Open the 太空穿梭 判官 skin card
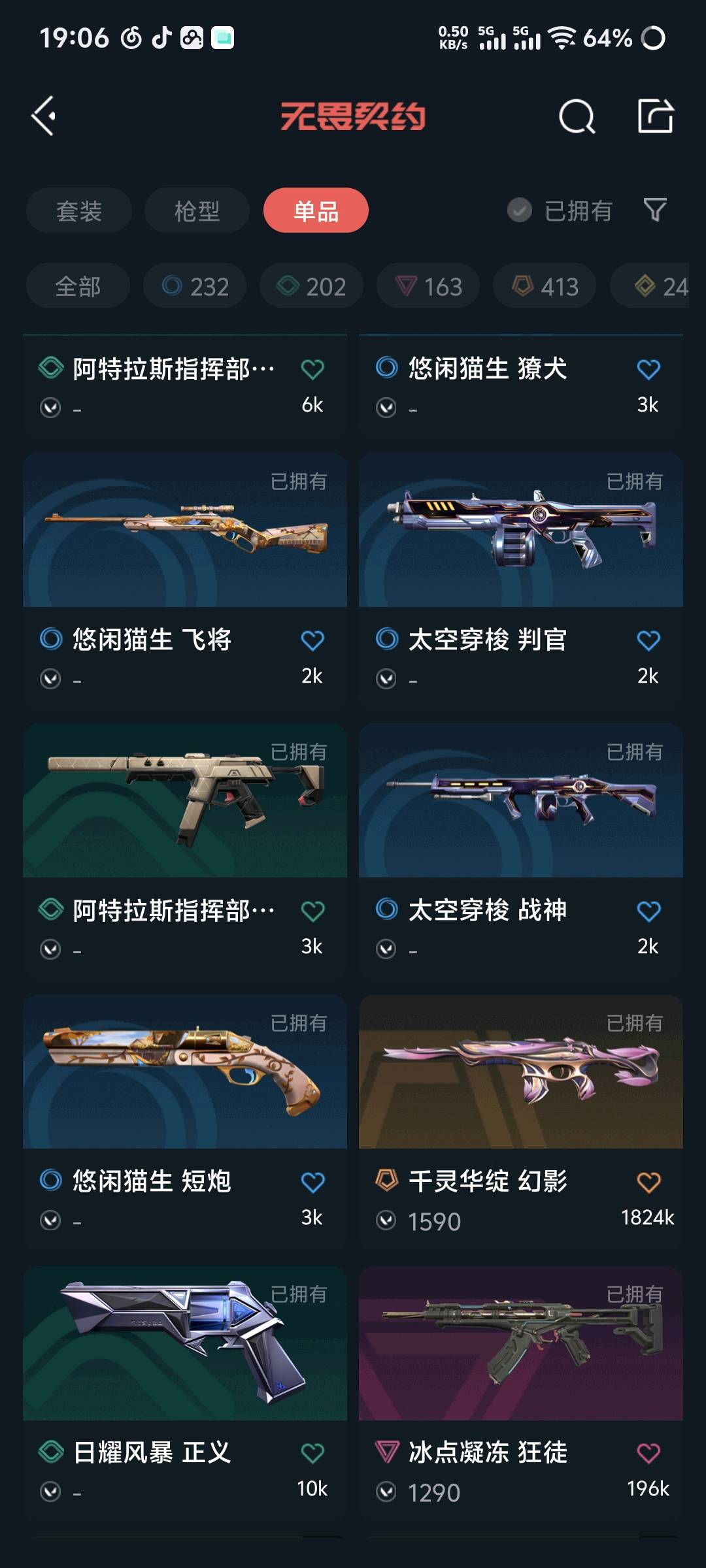Screen dimensions: 706x1568 (521, 579)
